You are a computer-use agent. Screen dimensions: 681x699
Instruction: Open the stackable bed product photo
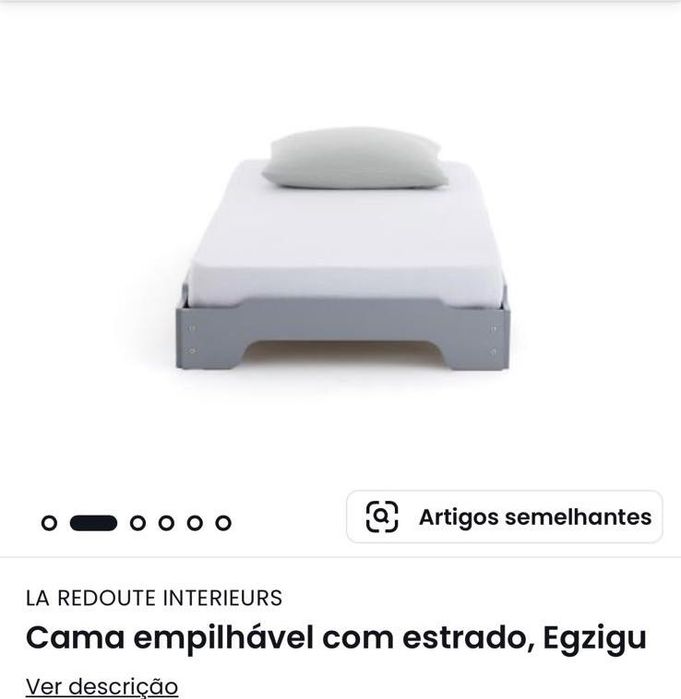[x=342, y=250]
